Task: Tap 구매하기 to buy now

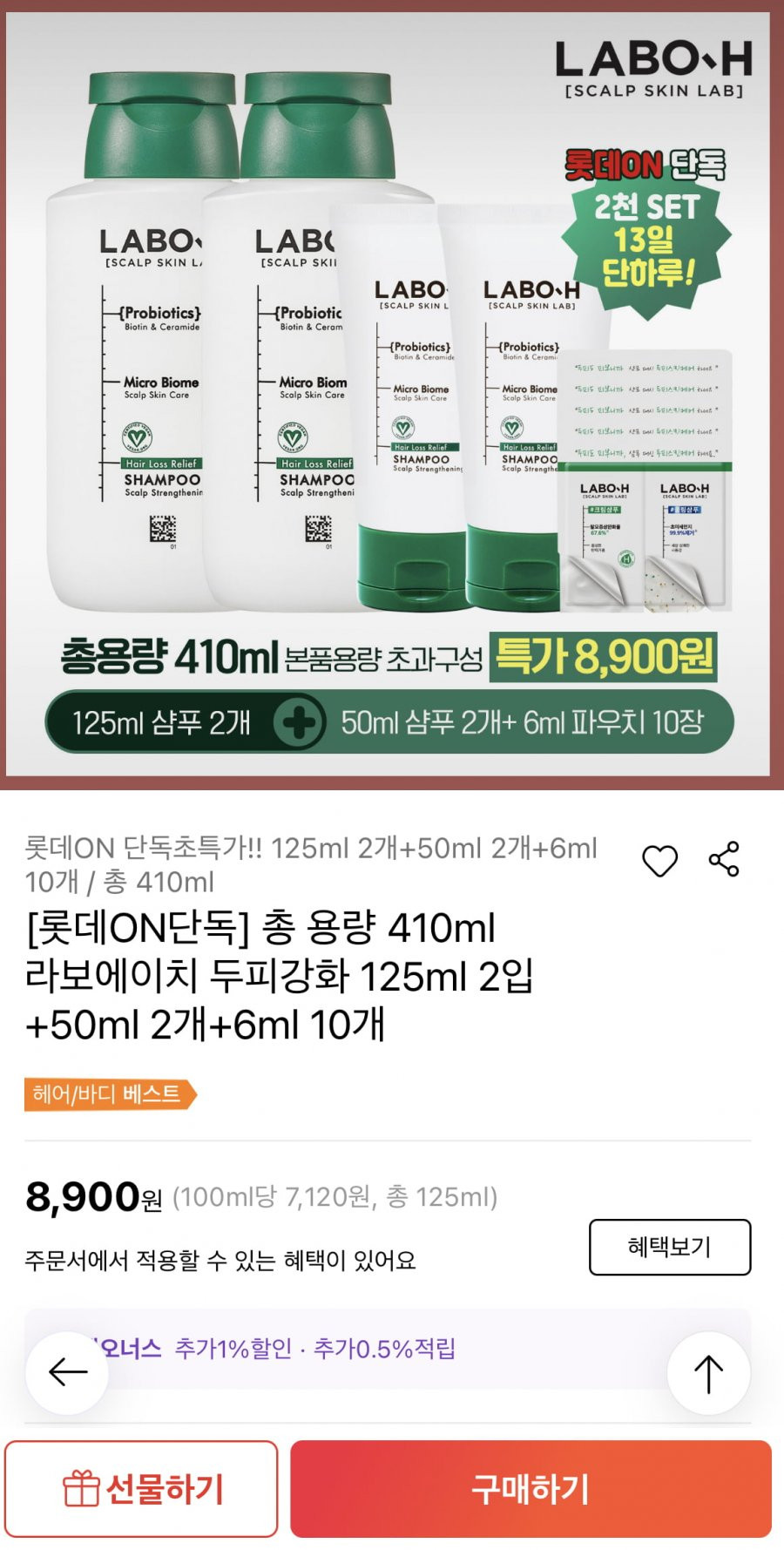Action: tap(531, 1488)
